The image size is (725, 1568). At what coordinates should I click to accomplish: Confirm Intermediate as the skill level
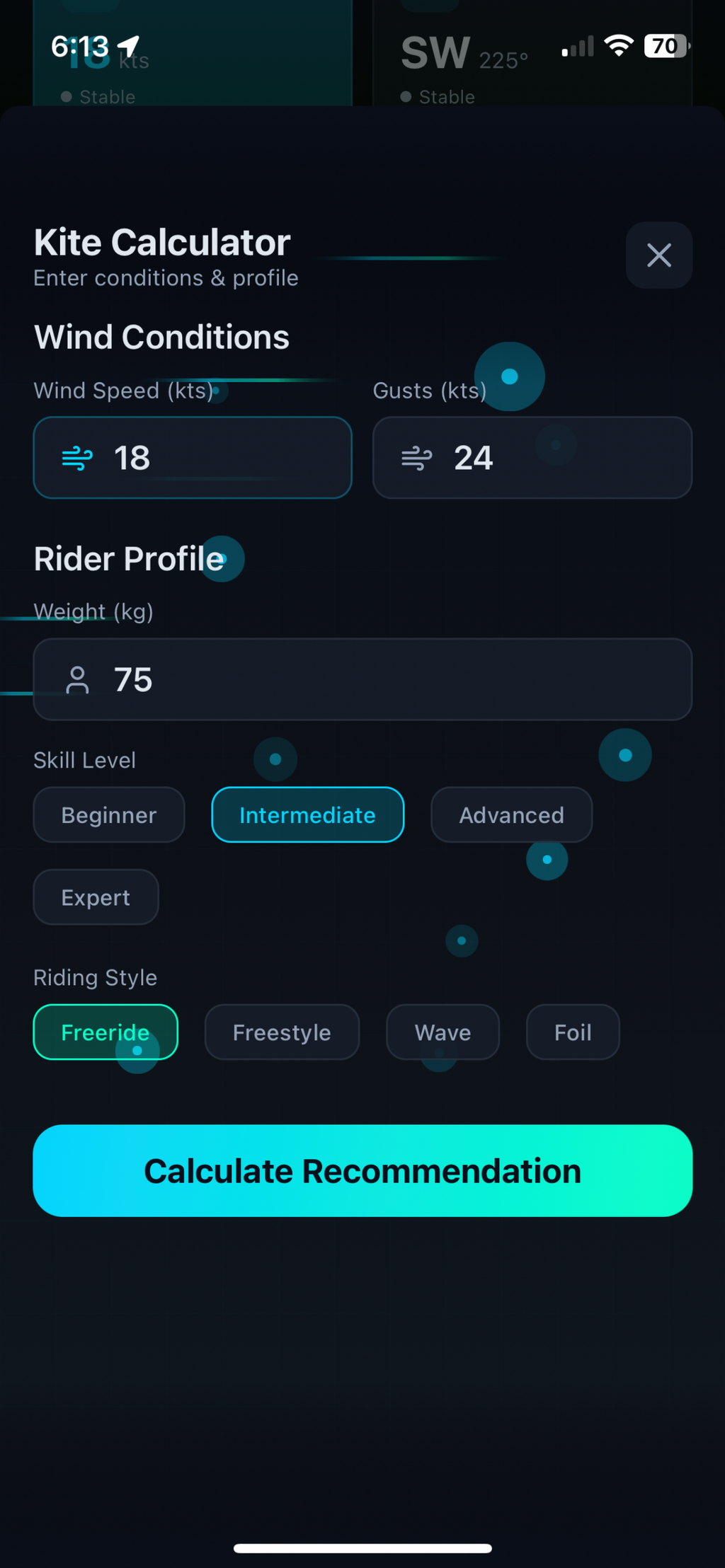307,814
